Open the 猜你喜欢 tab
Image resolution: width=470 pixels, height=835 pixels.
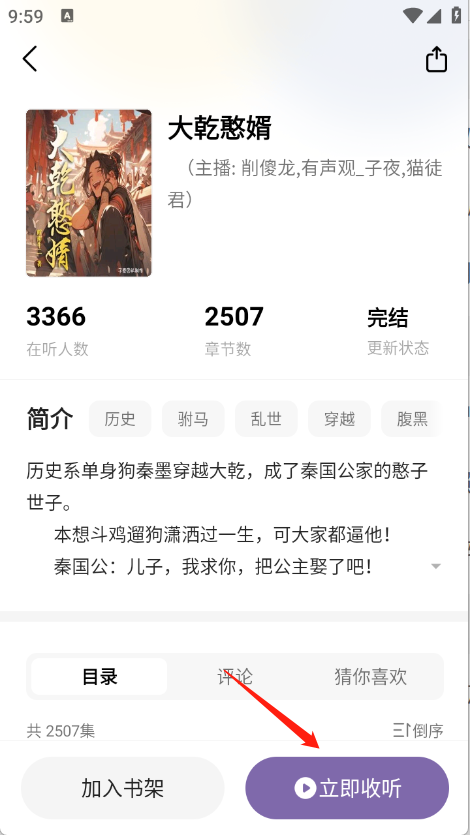(x=370, y=676)
